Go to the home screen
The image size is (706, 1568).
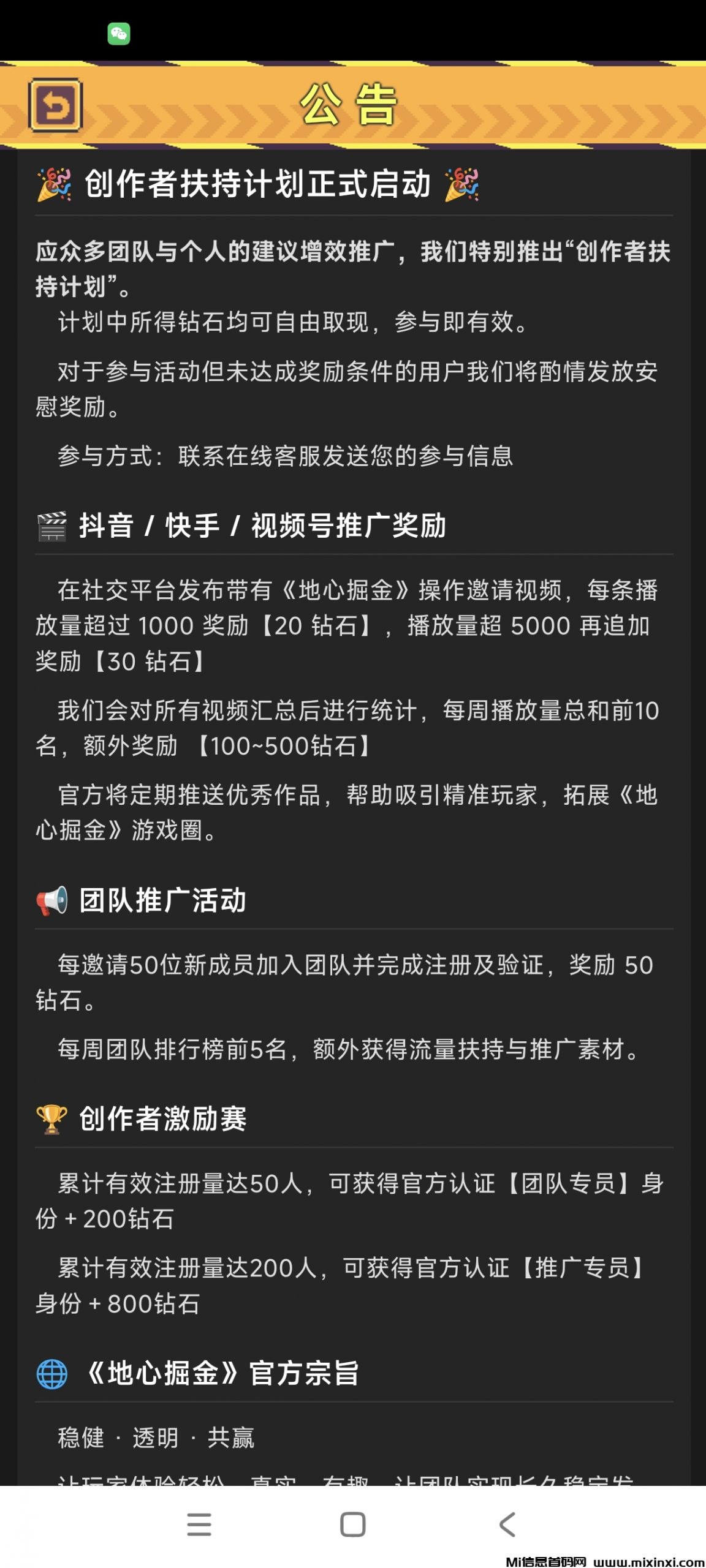coord(353,1525)
